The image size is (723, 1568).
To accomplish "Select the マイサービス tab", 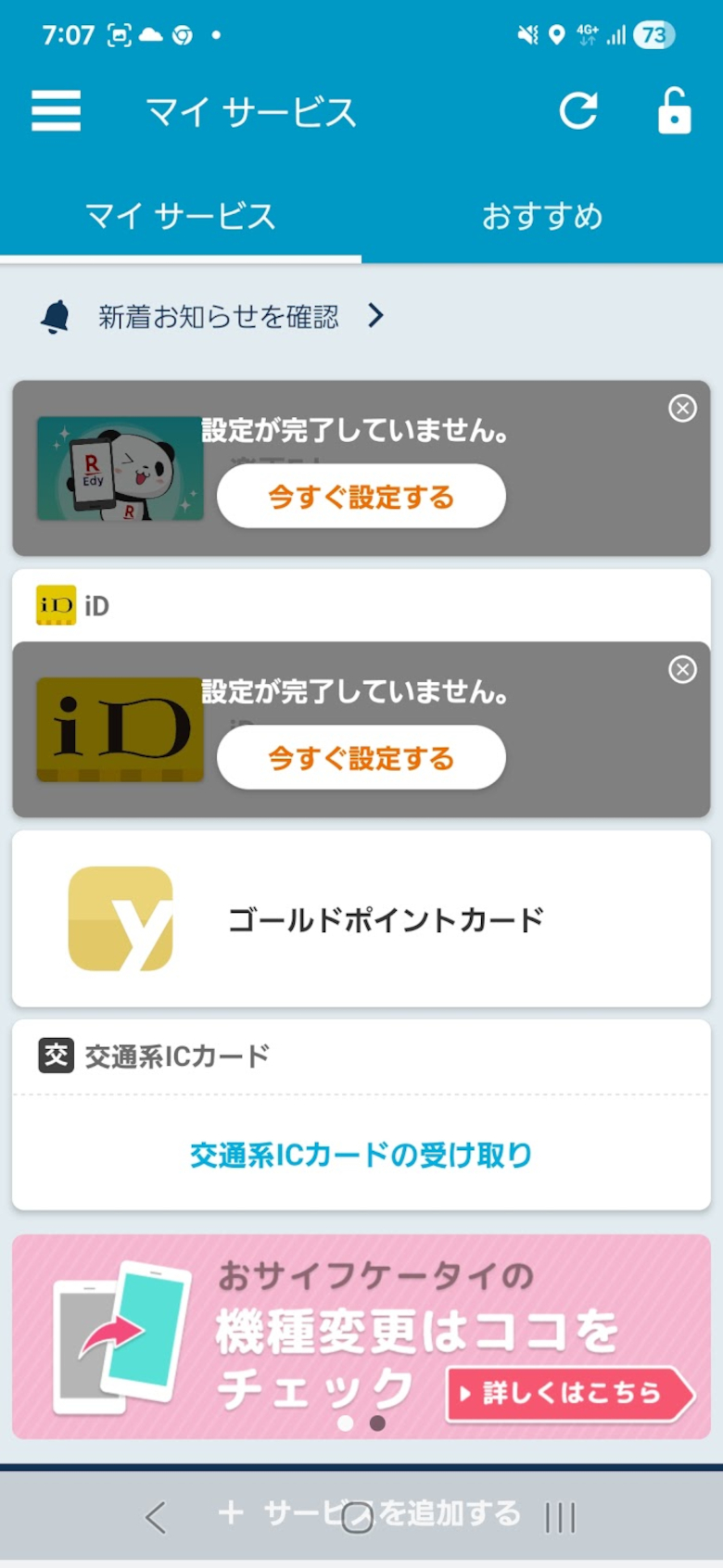I will pyautogui.click(x=181, y=215).
